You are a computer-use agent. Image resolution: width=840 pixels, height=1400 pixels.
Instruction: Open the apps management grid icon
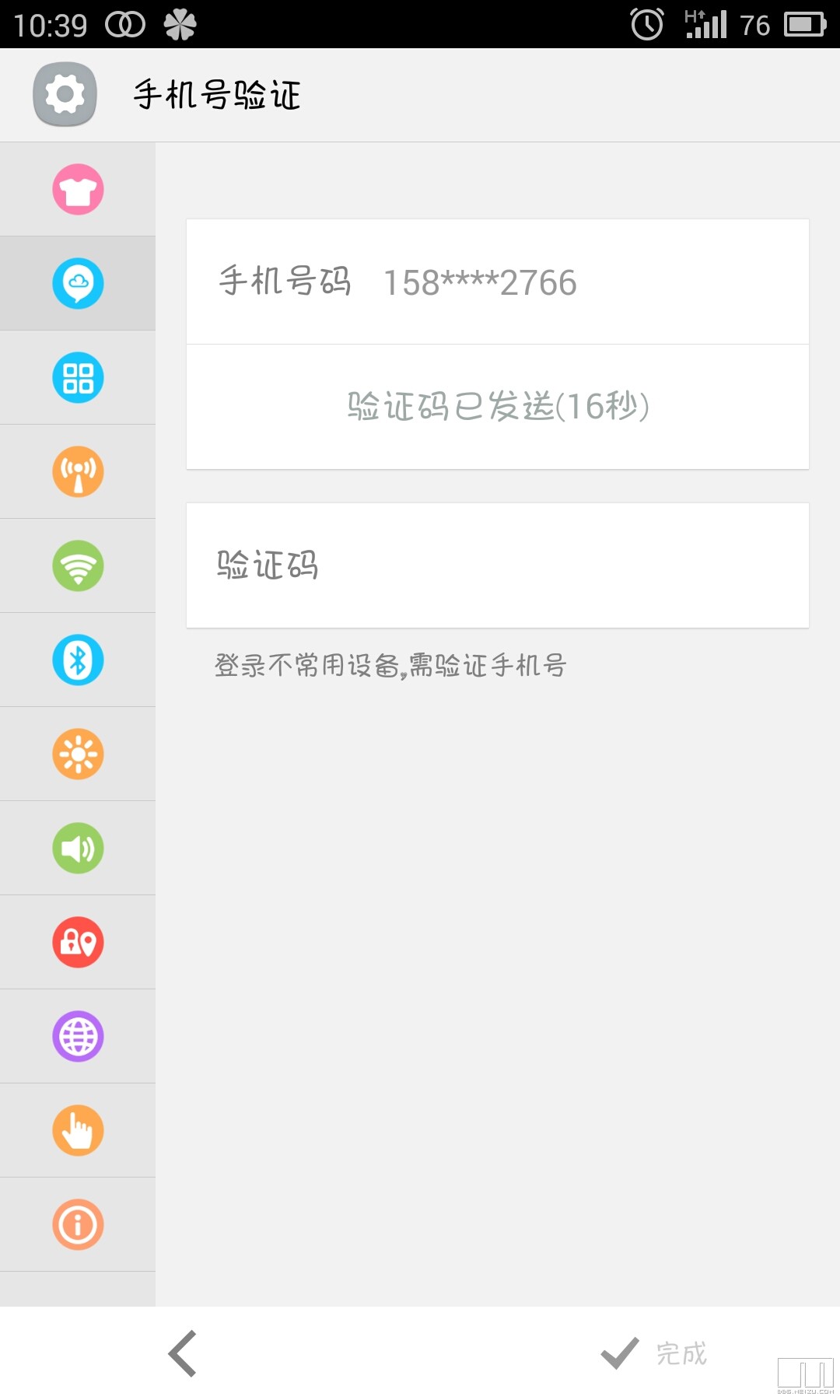point(78,378)
